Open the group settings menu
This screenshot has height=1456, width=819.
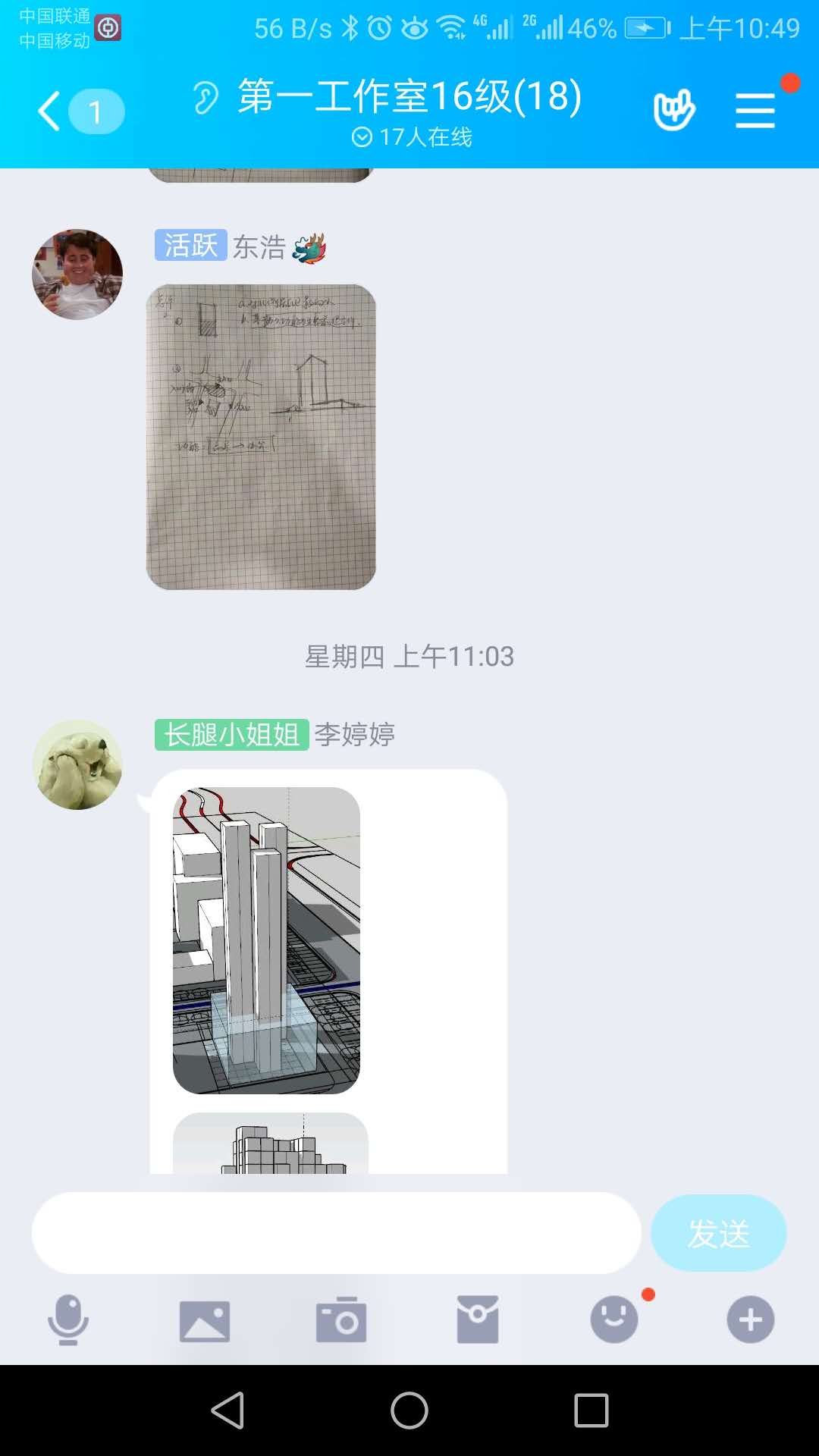755,111
